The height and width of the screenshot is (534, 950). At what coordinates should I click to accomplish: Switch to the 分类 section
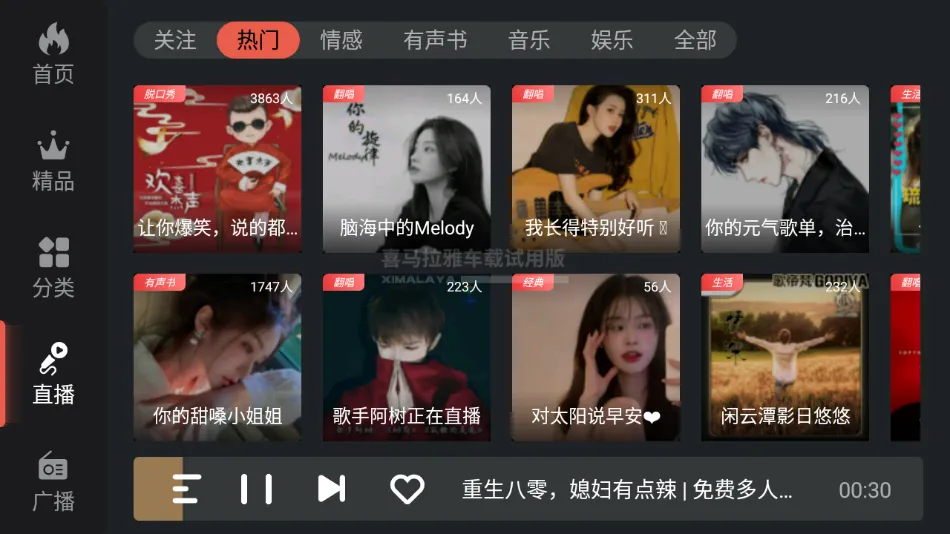click(53, 268)
